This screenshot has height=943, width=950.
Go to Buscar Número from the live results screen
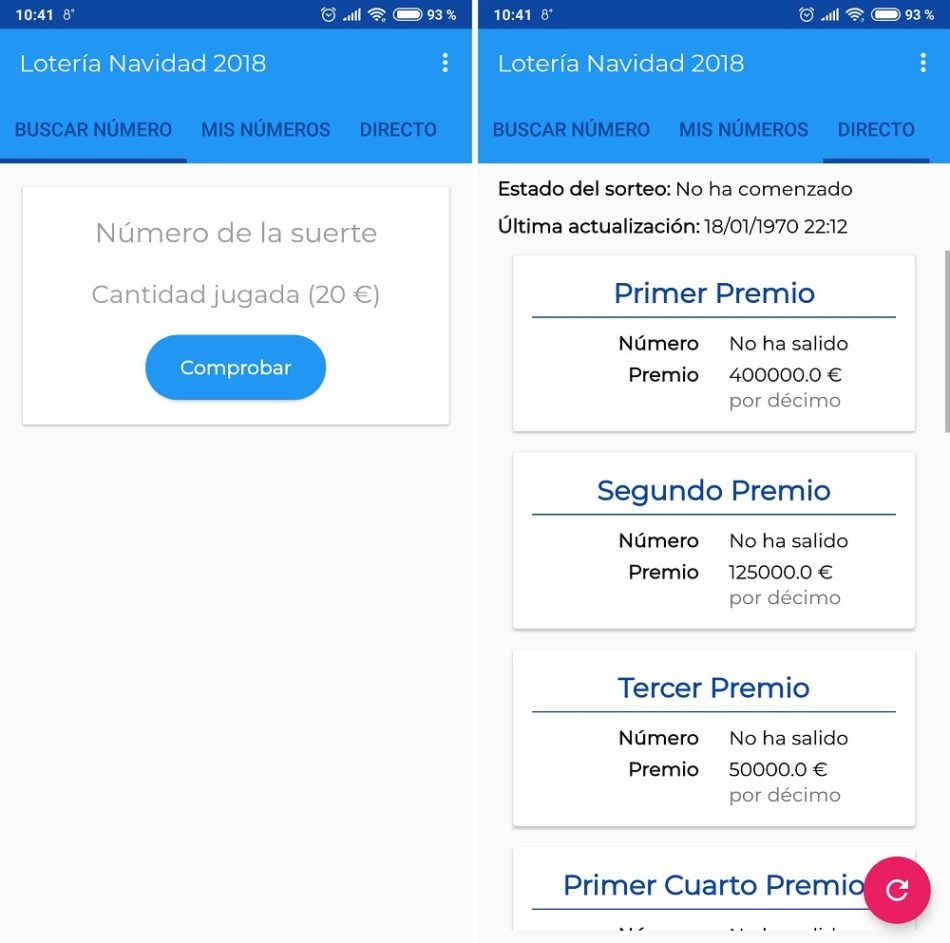point(571,129)
